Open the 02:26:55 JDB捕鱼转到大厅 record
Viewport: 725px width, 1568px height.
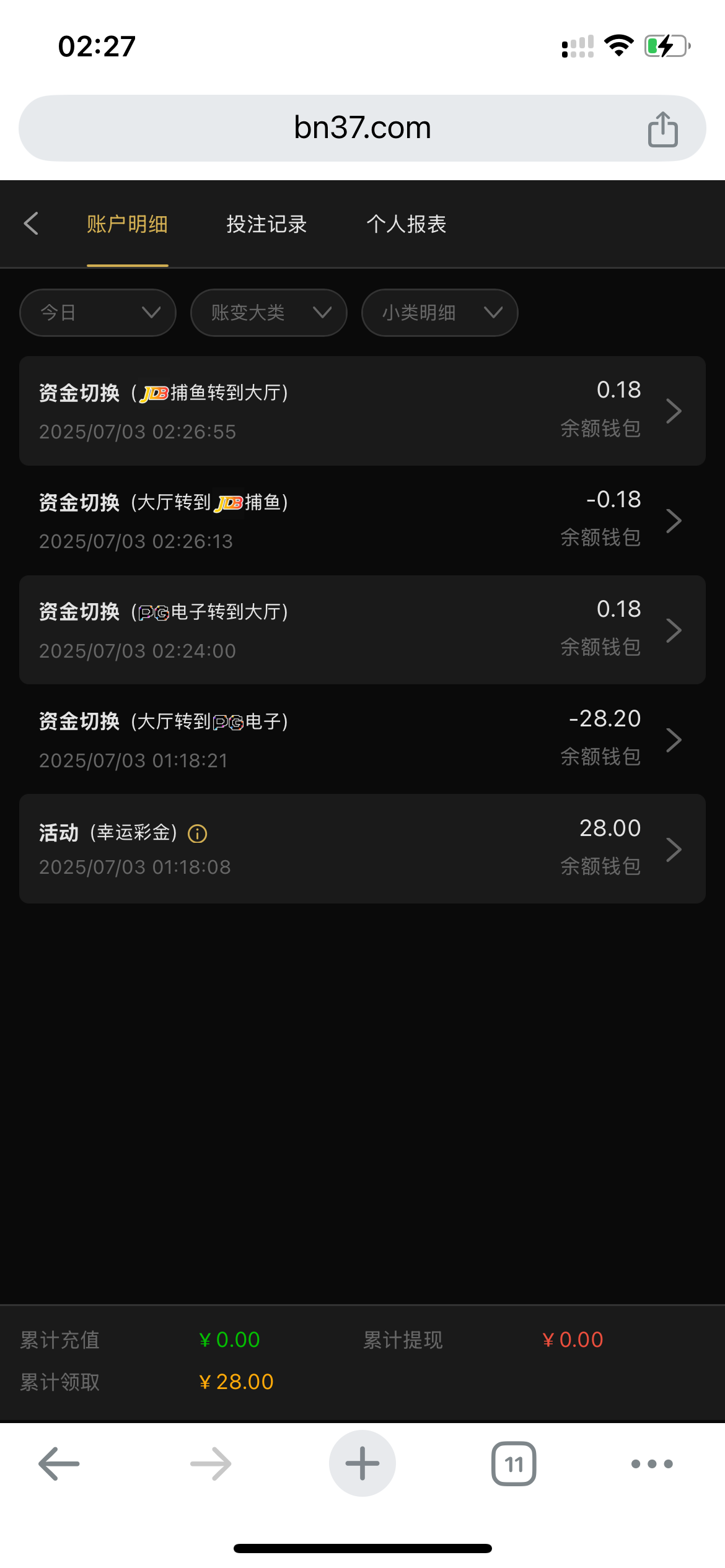pos(362,411)
